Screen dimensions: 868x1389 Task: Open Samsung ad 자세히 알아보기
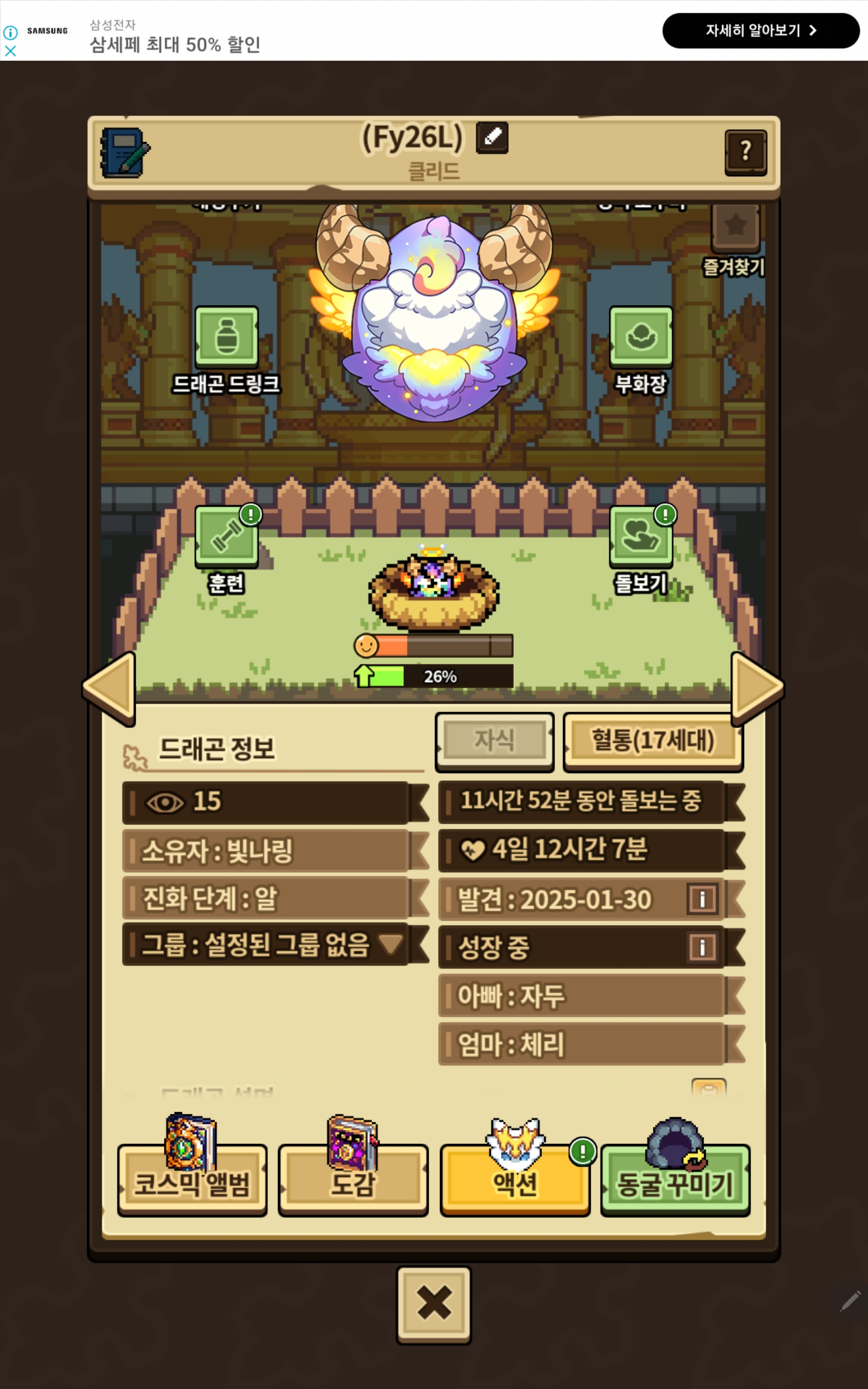pos(761,30)
